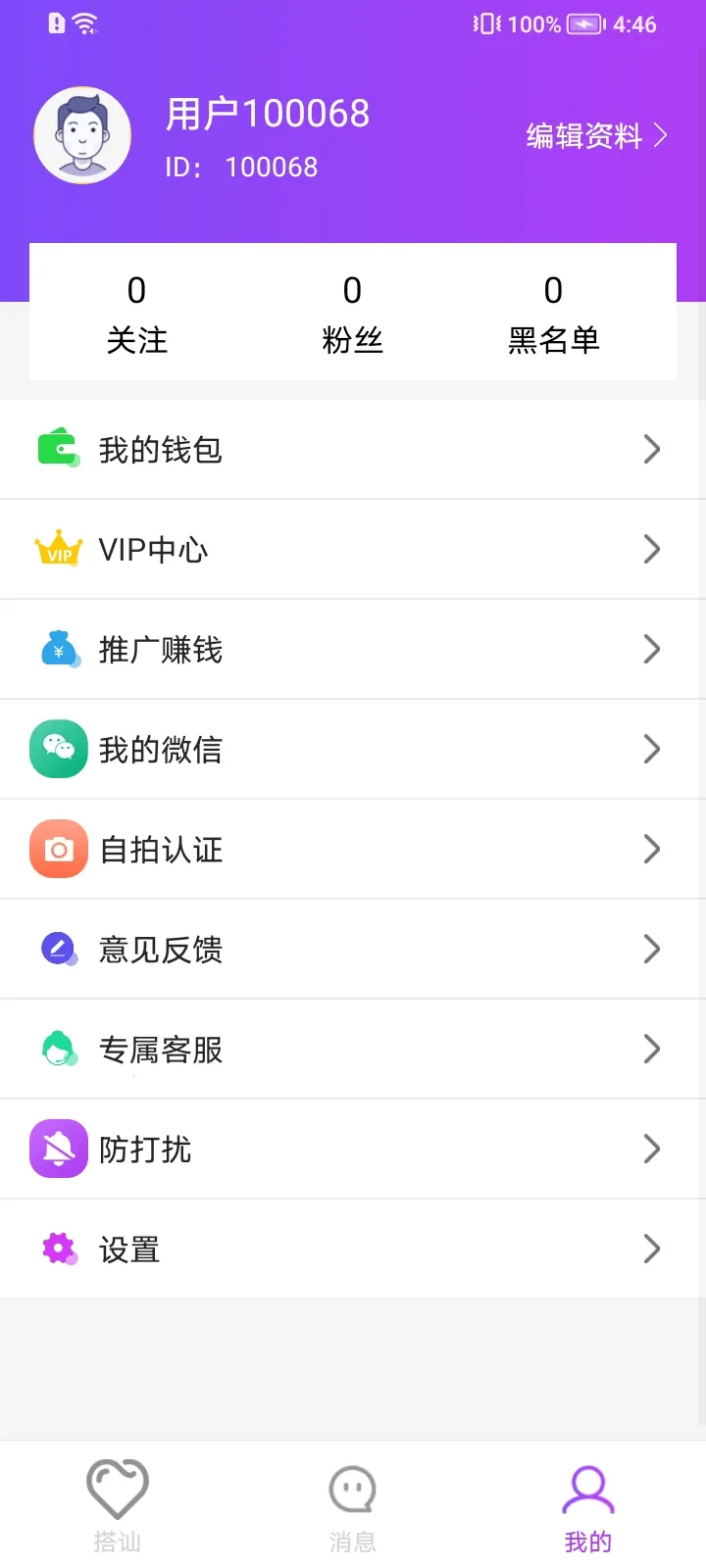706x1568 pixels.
Task: Contact 专属客服 support
Action: click(x=353, y=1050)
